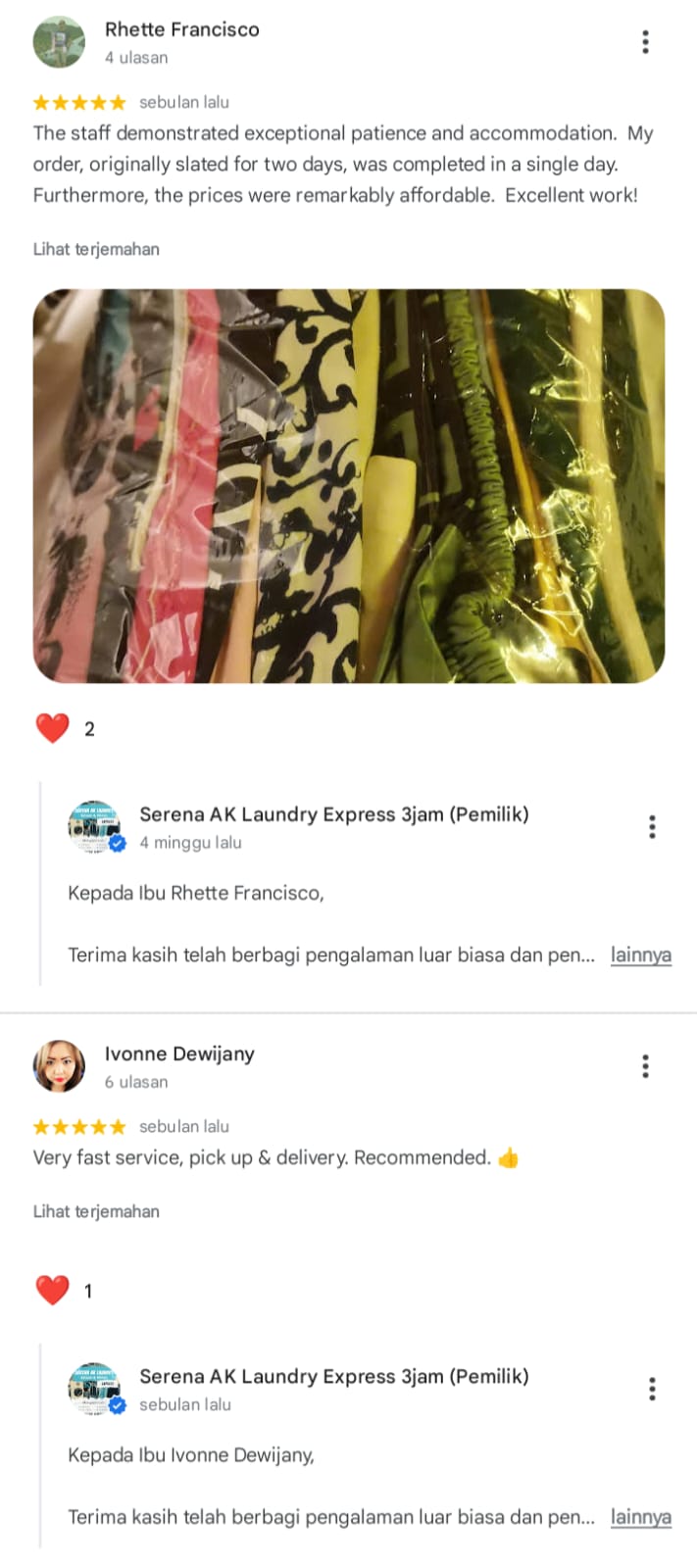Like Rhette Francisco's review with the heart
Screen dimensions: 697x1568
(x=52, y=728)
